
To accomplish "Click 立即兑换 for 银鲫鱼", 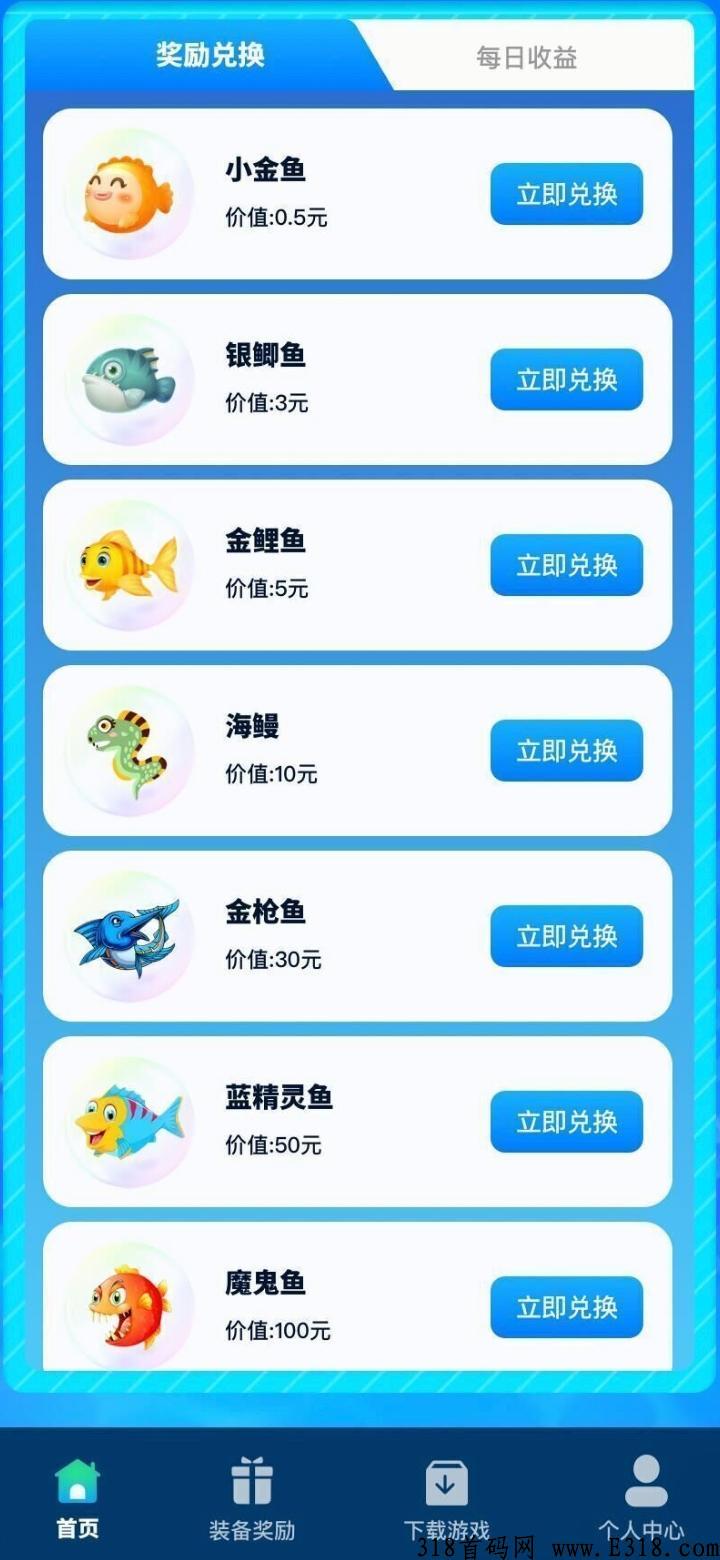I will (566, 379).
